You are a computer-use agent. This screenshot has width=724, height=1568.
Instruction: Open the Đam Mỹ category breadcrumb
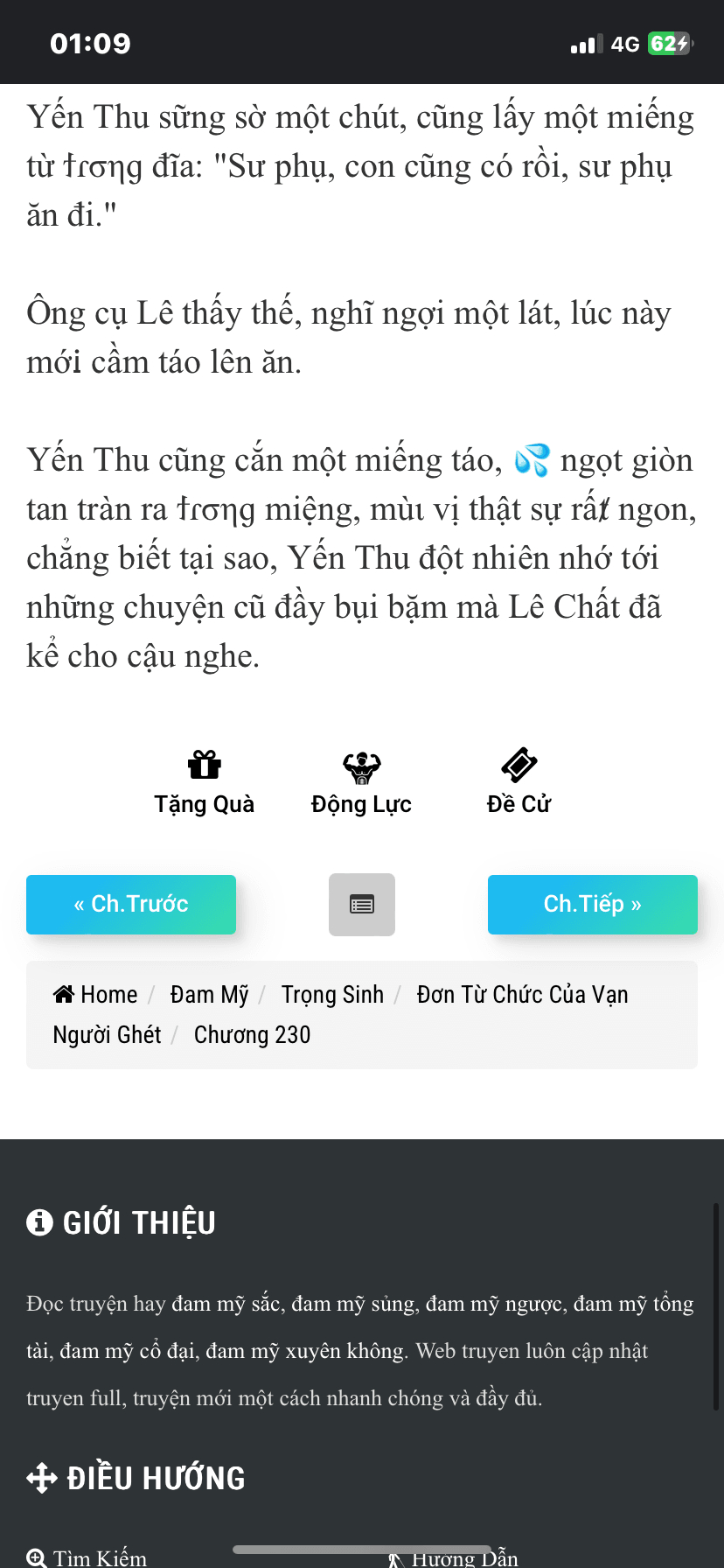pos(209,995)
